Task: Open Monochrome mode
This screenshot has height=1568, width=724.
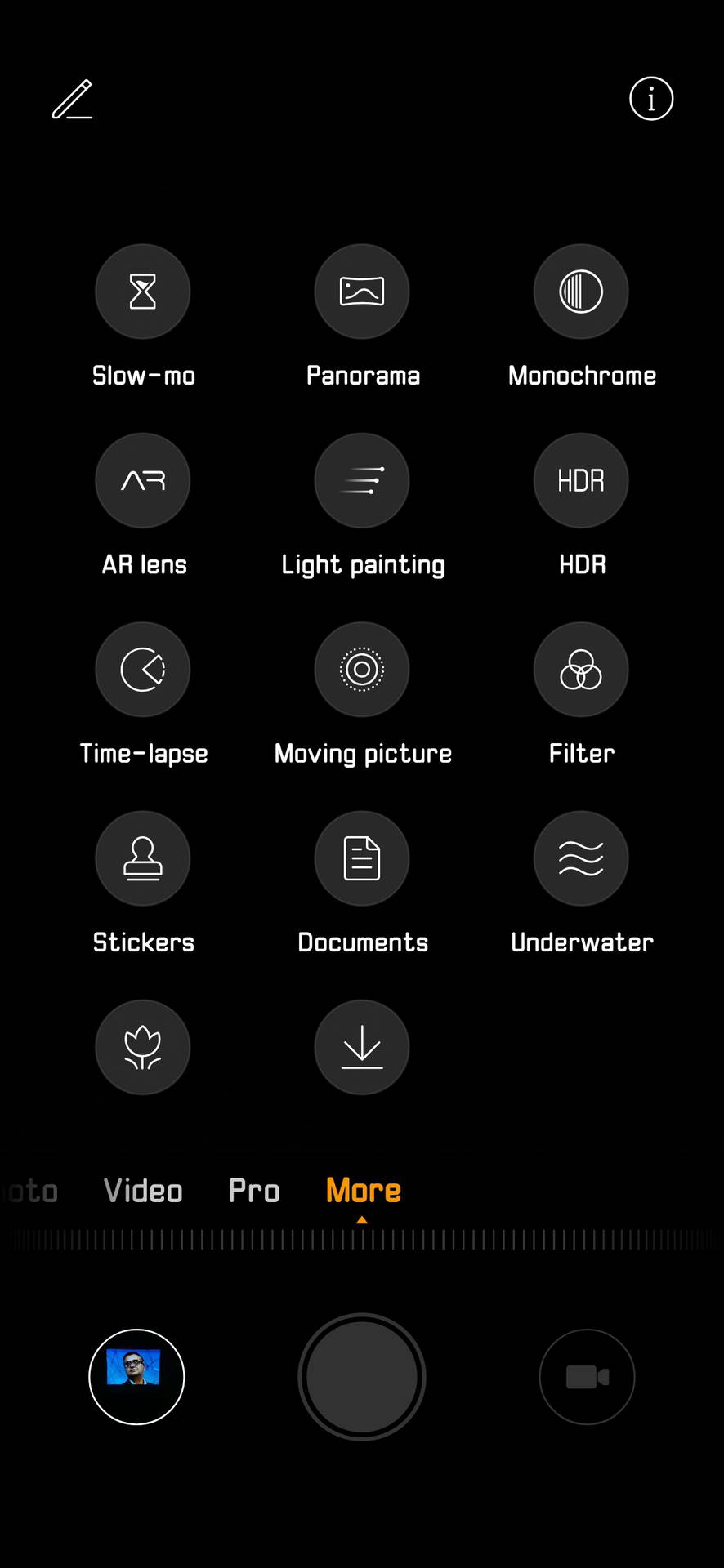Action: click(581, 292)
